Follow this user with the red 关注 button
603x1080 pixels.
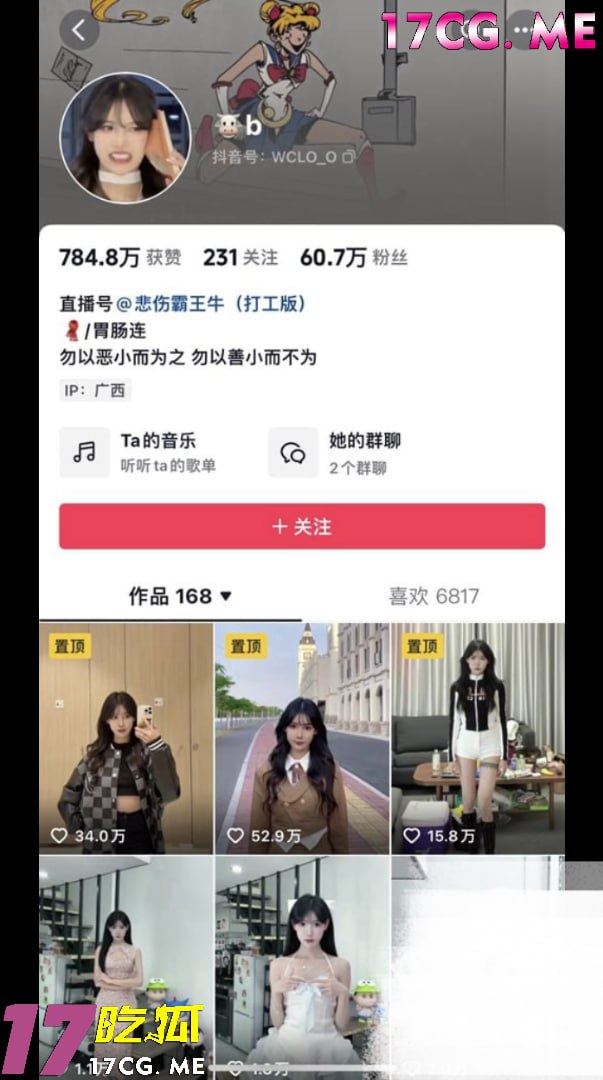click(x=301, y=526)
